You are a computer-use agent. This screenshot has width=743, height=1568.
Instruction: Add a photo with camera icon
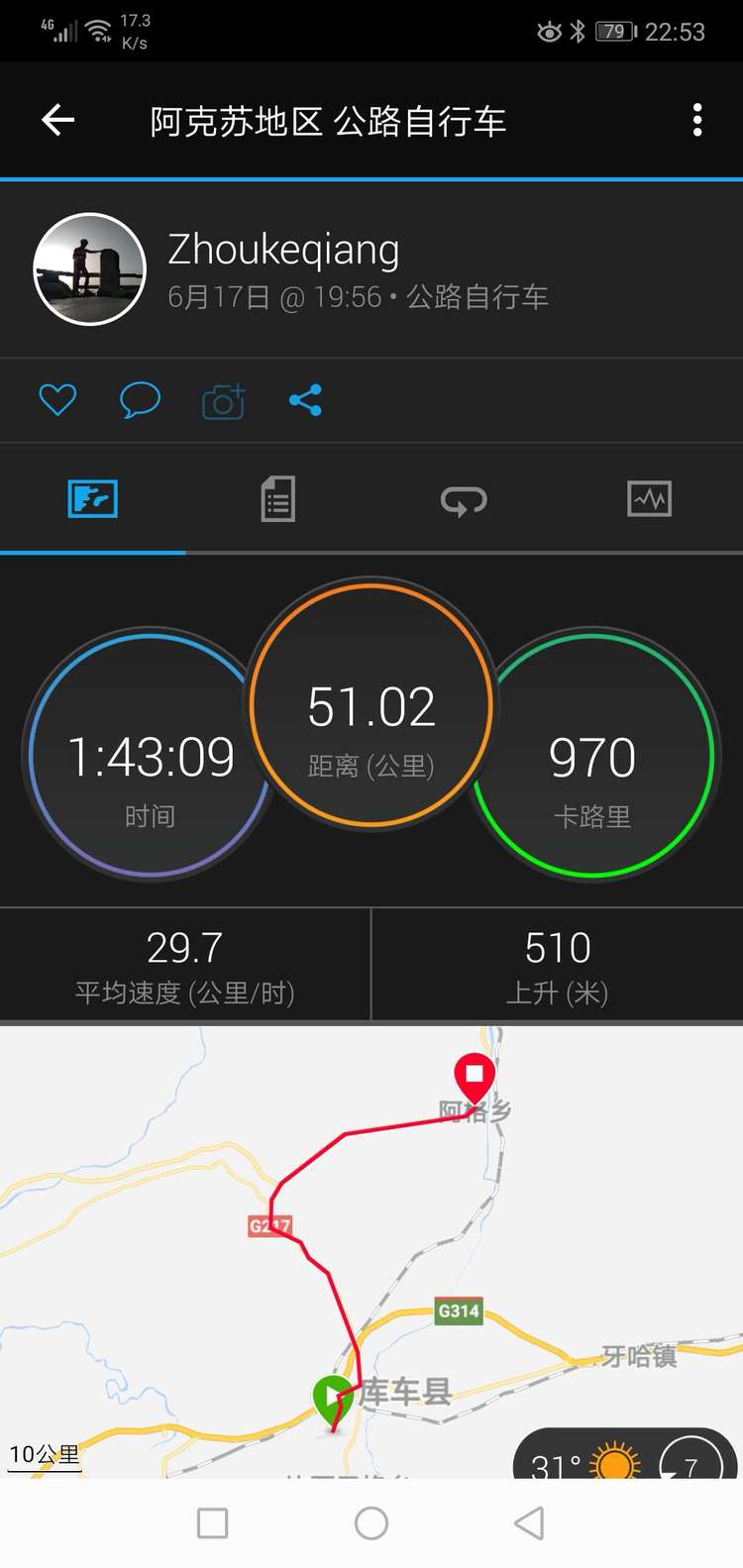(x=223, y=401)
